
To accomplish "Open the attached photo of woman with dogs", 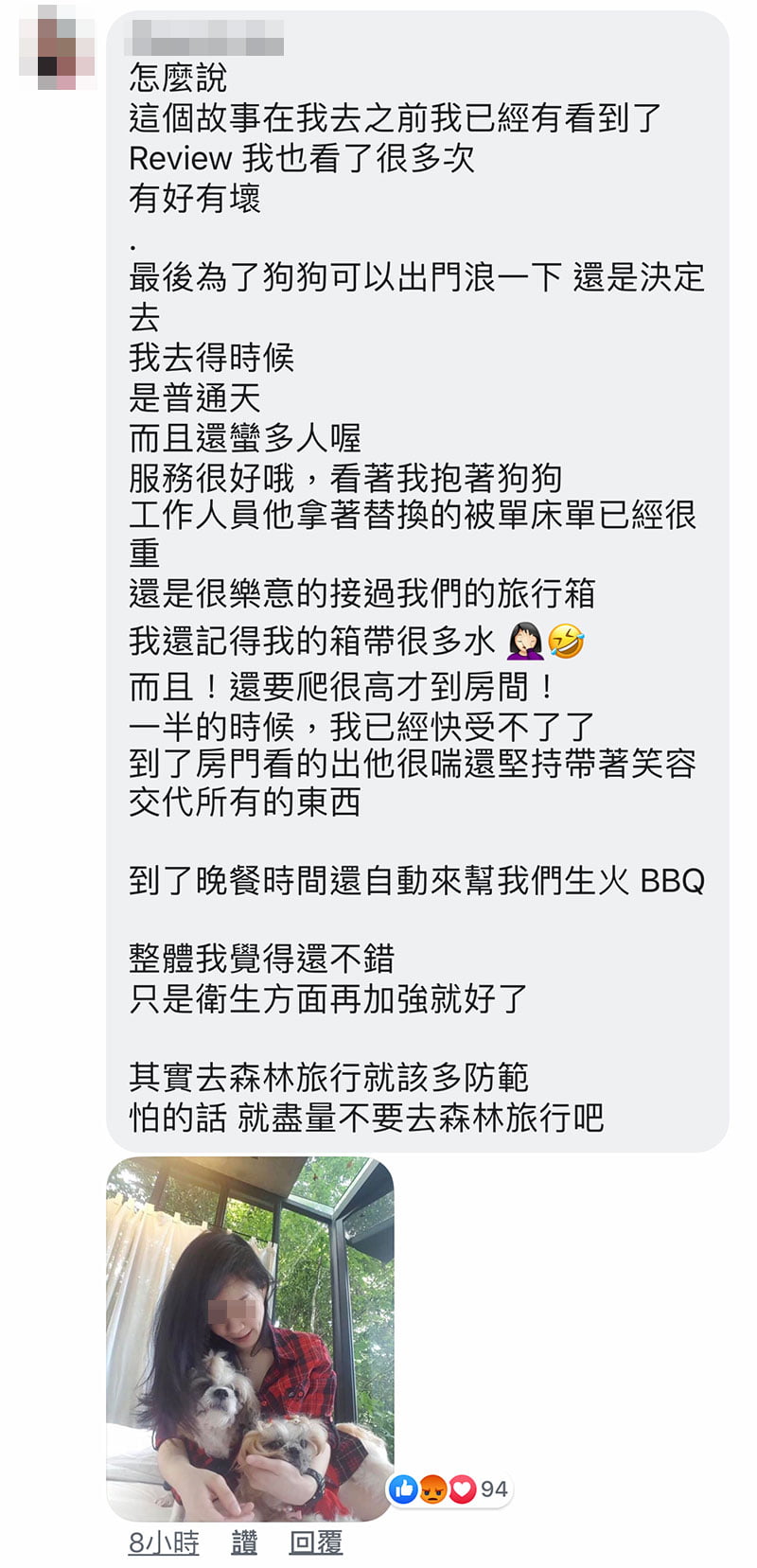I will click(x=250, y=1338).
